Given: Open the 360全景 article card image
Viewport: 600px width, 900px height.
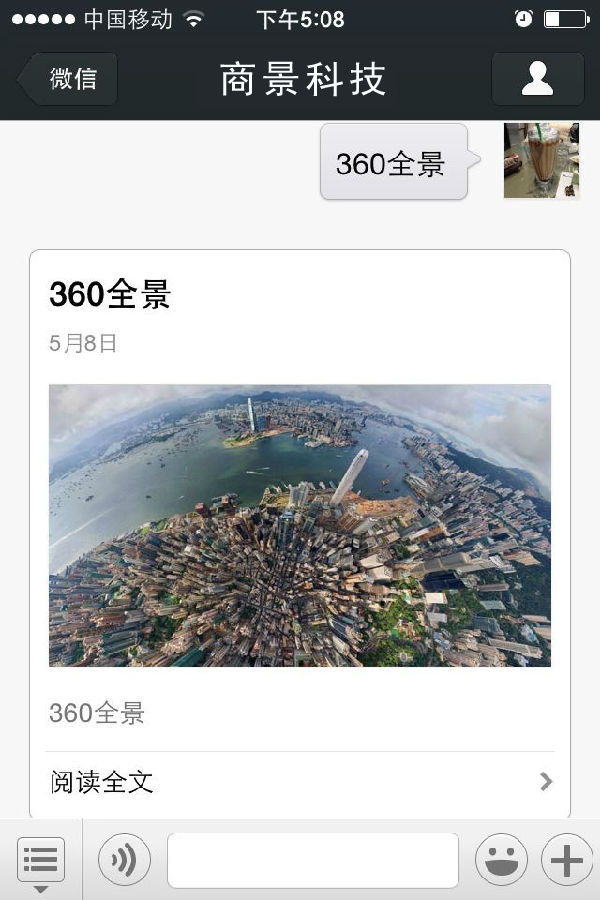Looking at the screenshot, I should [300, 525].
